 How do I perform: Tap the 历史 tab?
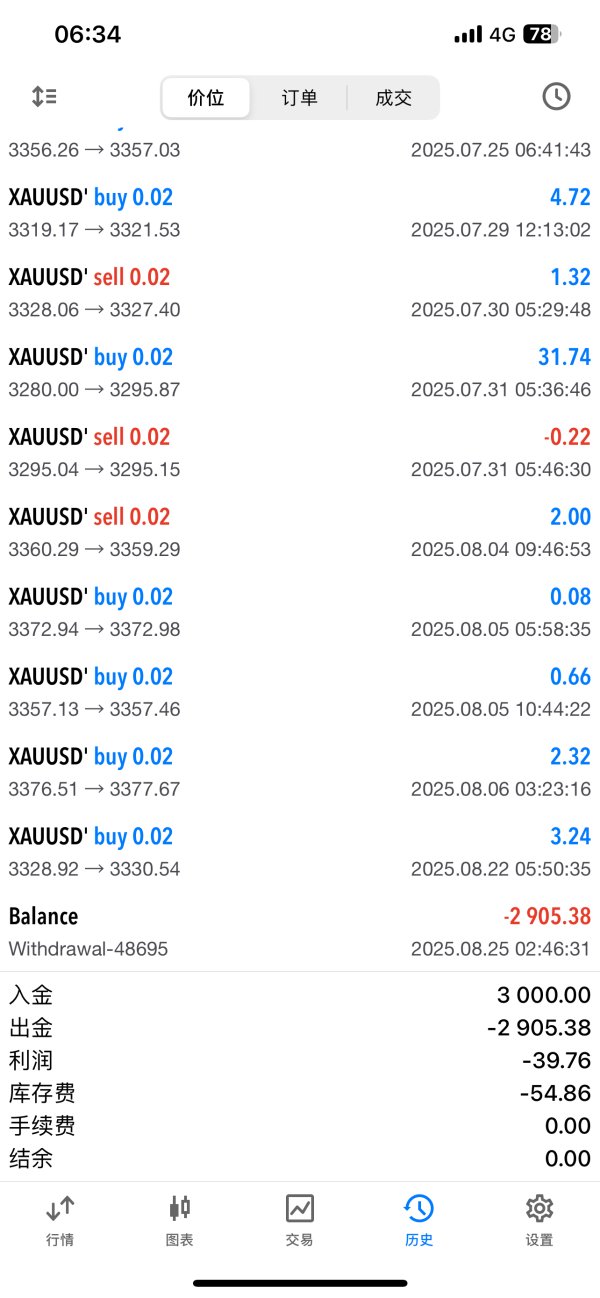tap(419, 1220)
